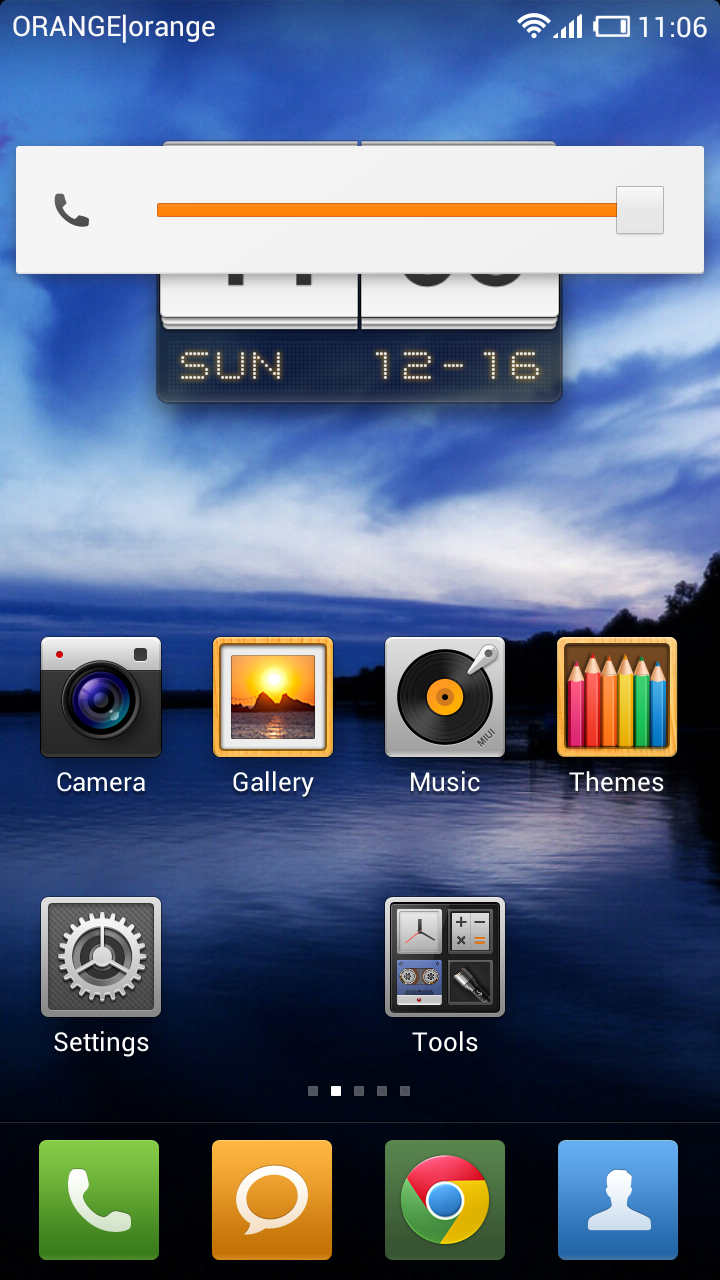Tap the date display on clock widget
Screen dimensions: 720x1280
coord(360,366)
